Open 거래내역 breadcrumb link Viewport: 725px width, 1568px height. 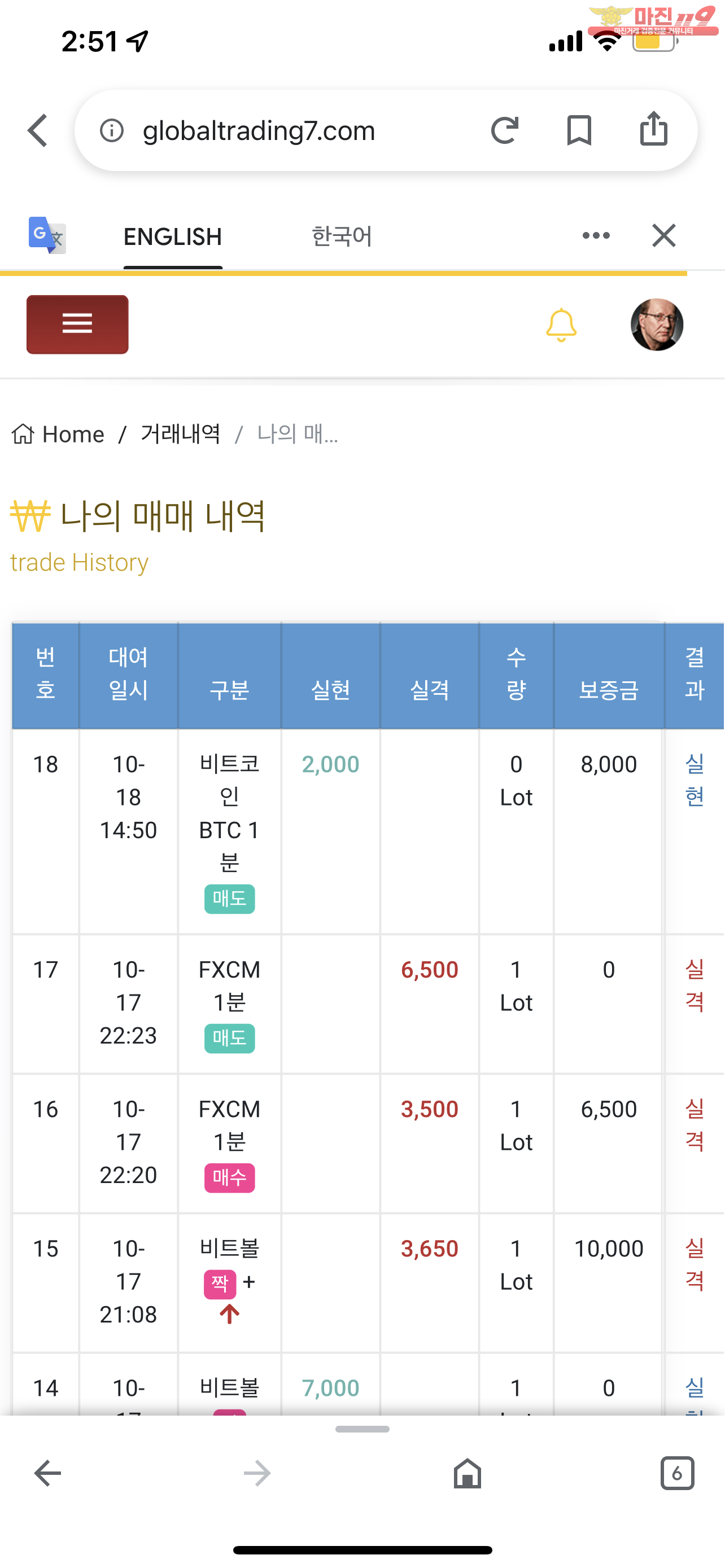click(180, 434)
